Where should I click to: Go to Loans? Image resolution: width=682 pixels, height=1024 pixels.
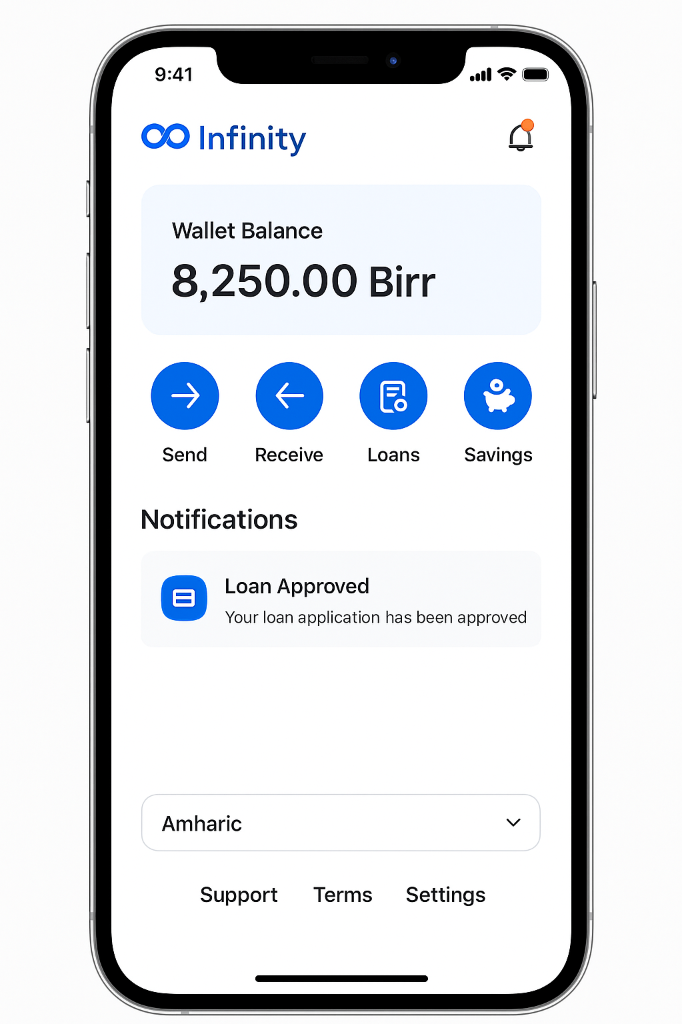[393, 396]
